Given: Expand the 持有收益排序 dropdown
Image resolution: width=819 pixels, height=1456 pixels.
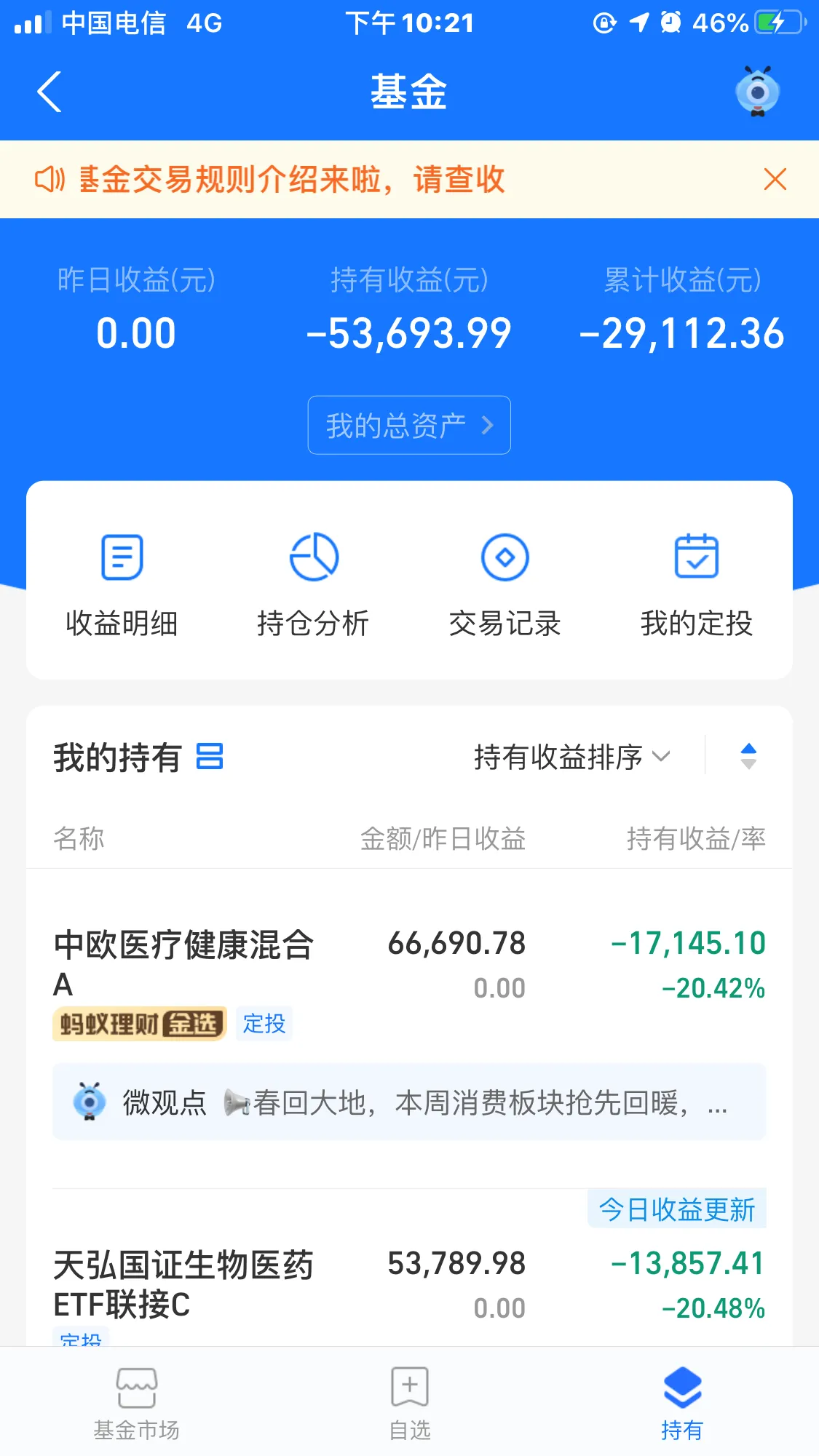Looking at the screenshot, I should 572,757.
